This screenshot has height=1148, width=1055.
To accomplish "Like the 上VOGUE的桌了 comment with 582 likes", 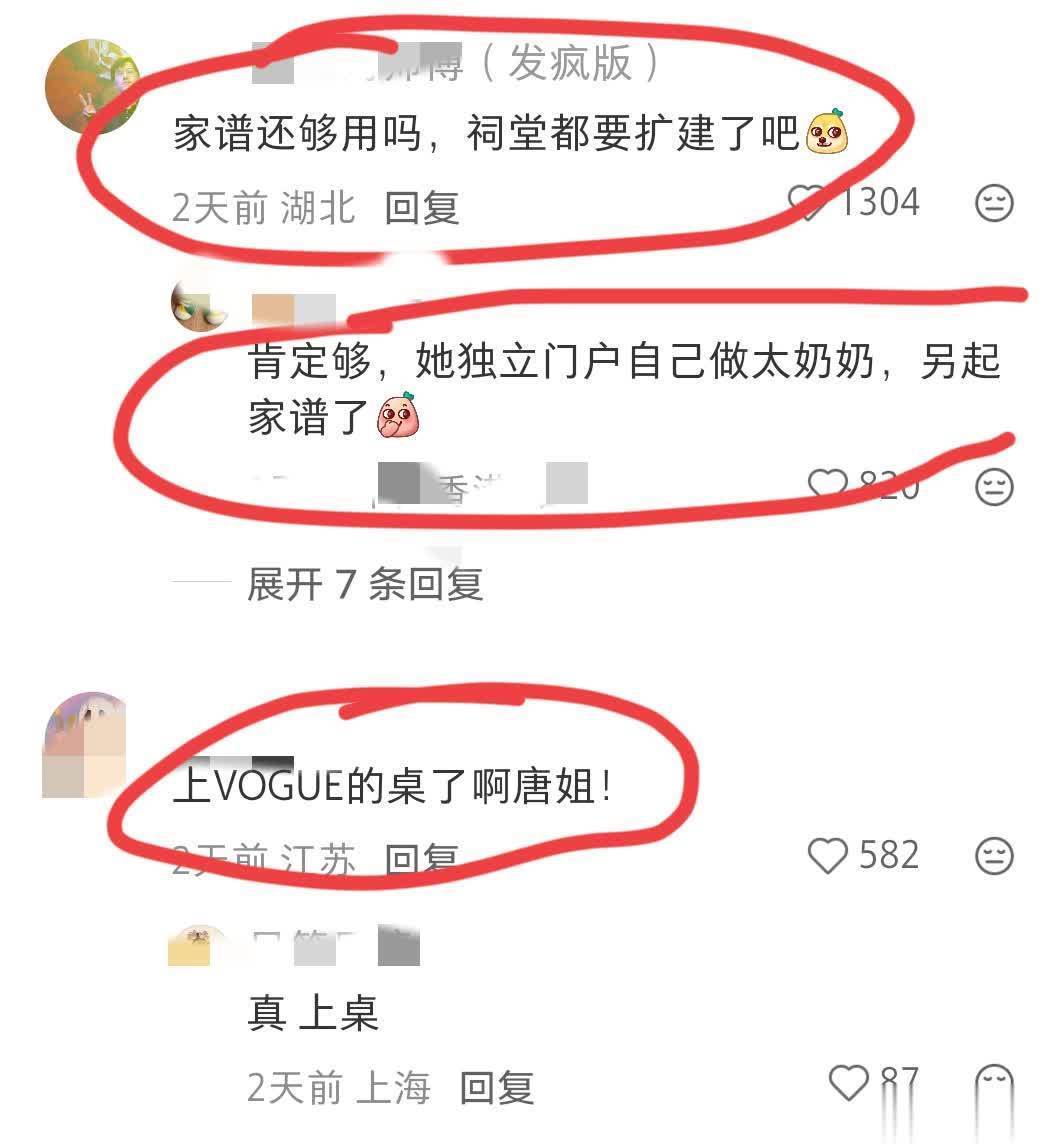I will [827, 856].
